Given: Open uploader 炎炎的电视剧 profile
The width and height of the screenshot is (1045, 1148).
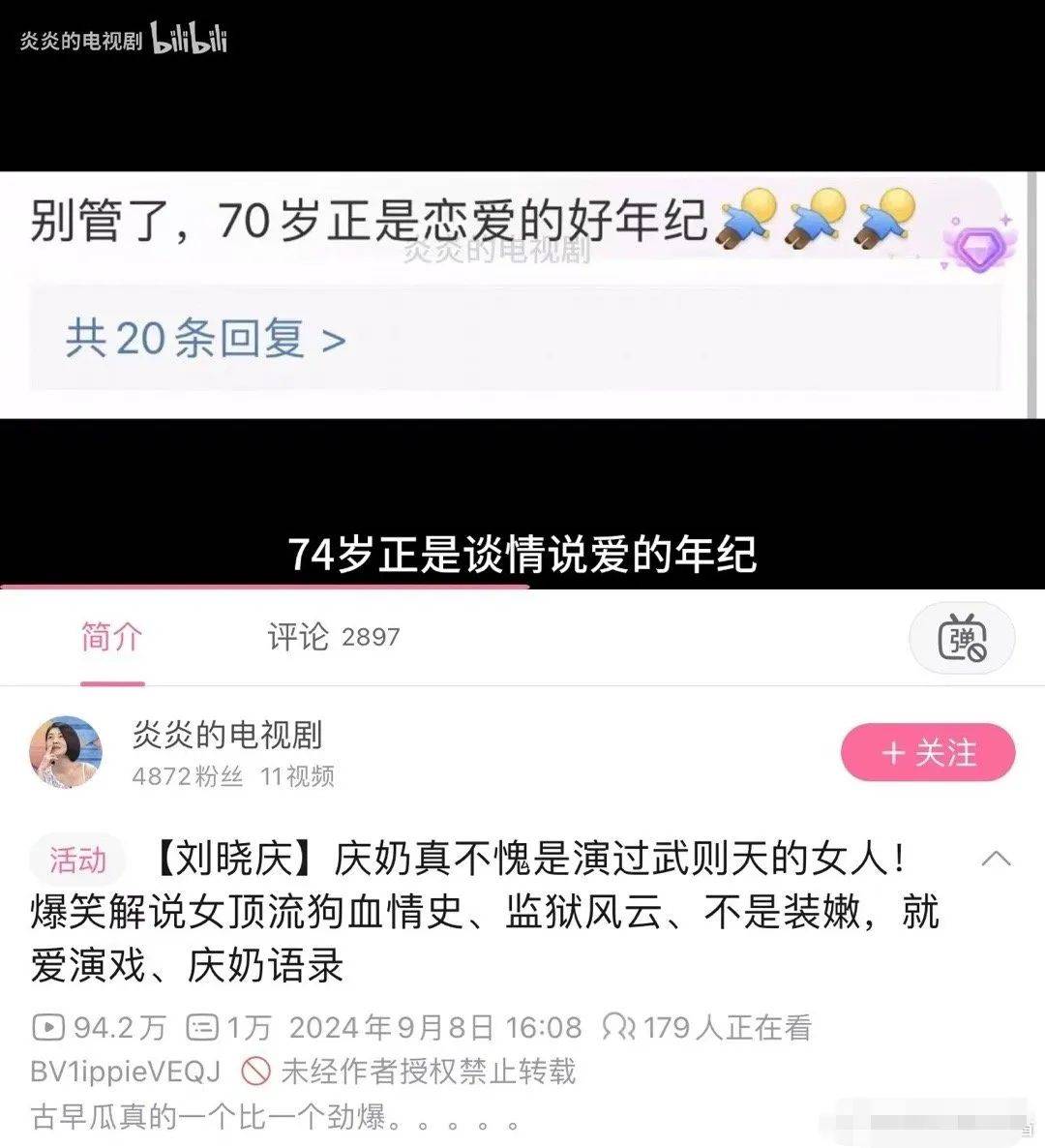Looking at the screenshot, I should 228,737.
